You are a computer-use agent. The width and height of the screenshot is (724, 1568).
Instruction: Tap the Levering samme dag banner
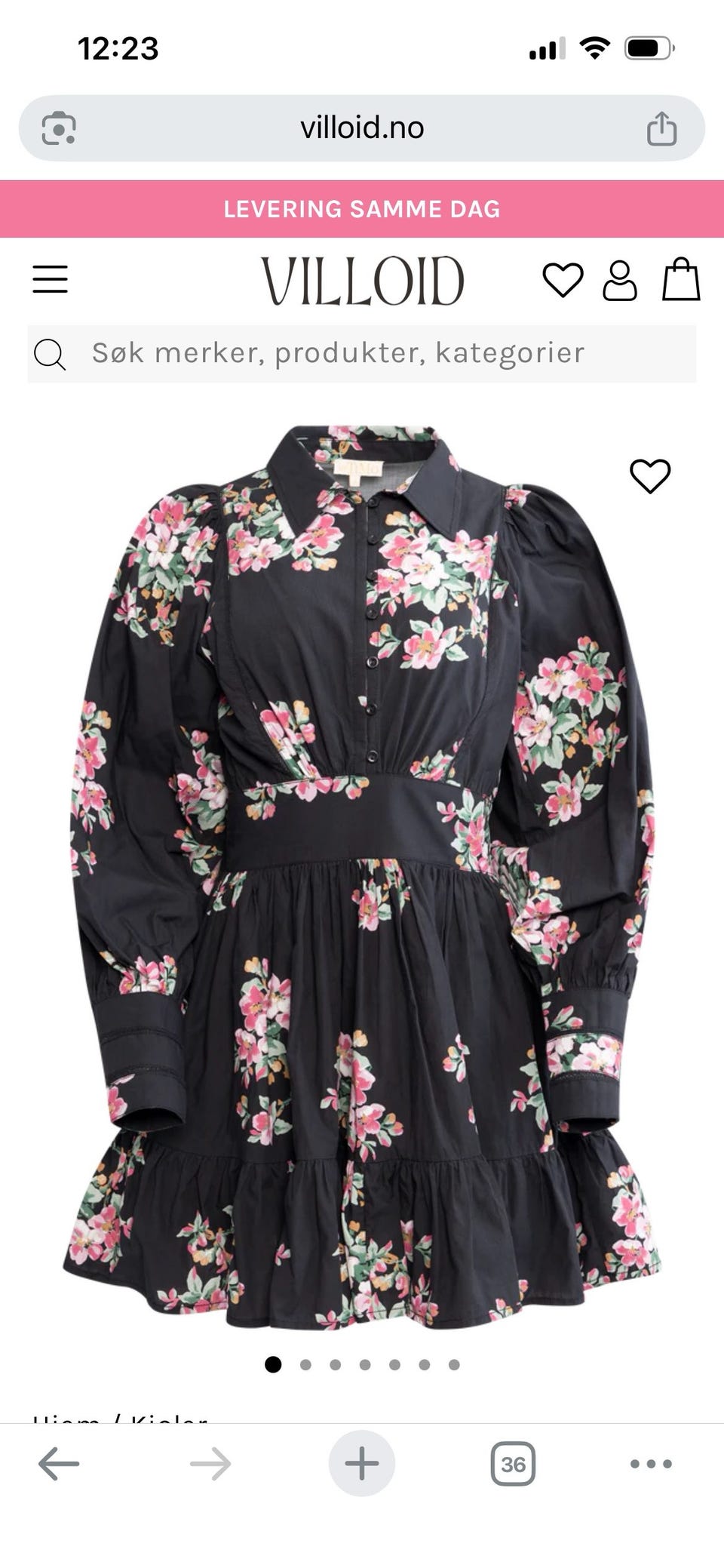[362, 209]
